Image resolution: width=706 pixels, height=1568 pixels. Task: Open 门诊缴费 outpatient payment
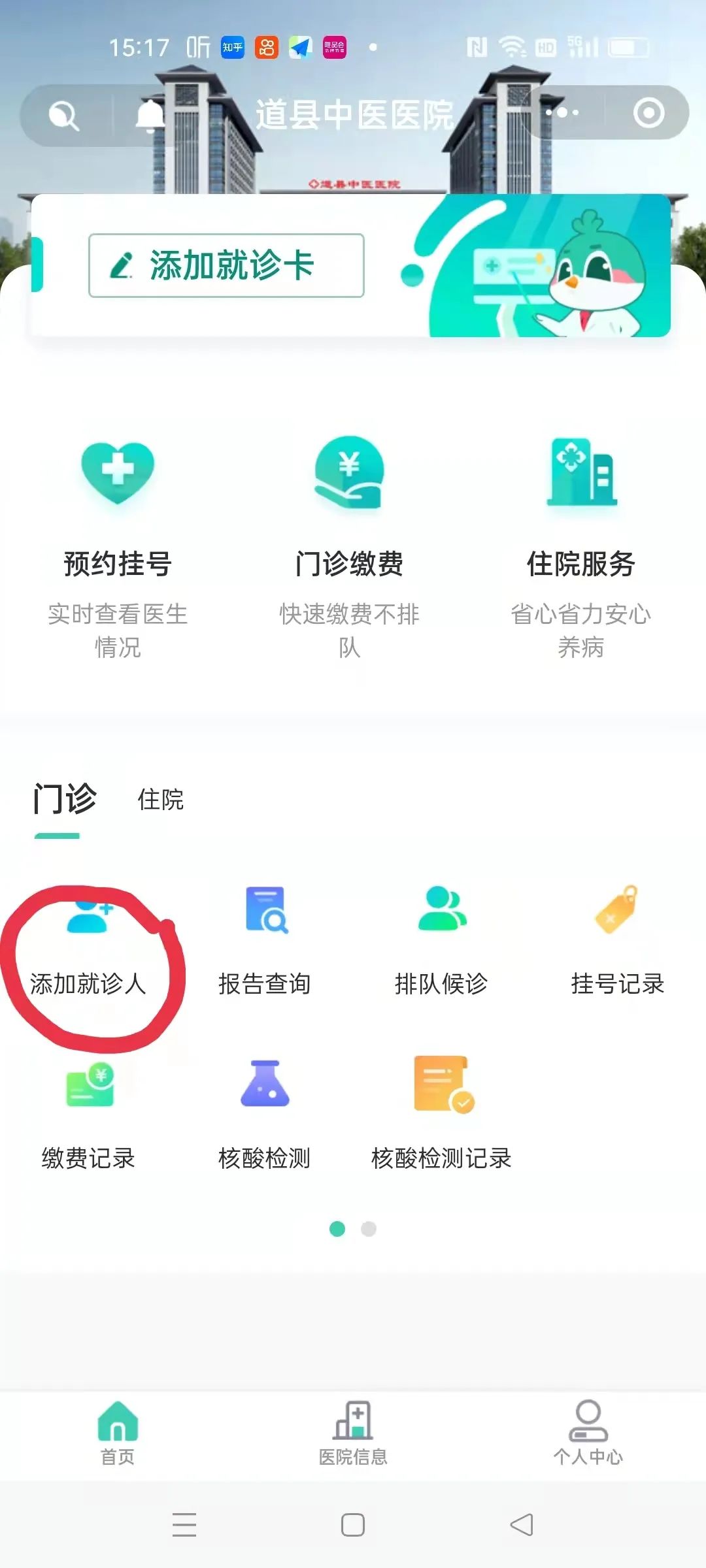[349, 510]
